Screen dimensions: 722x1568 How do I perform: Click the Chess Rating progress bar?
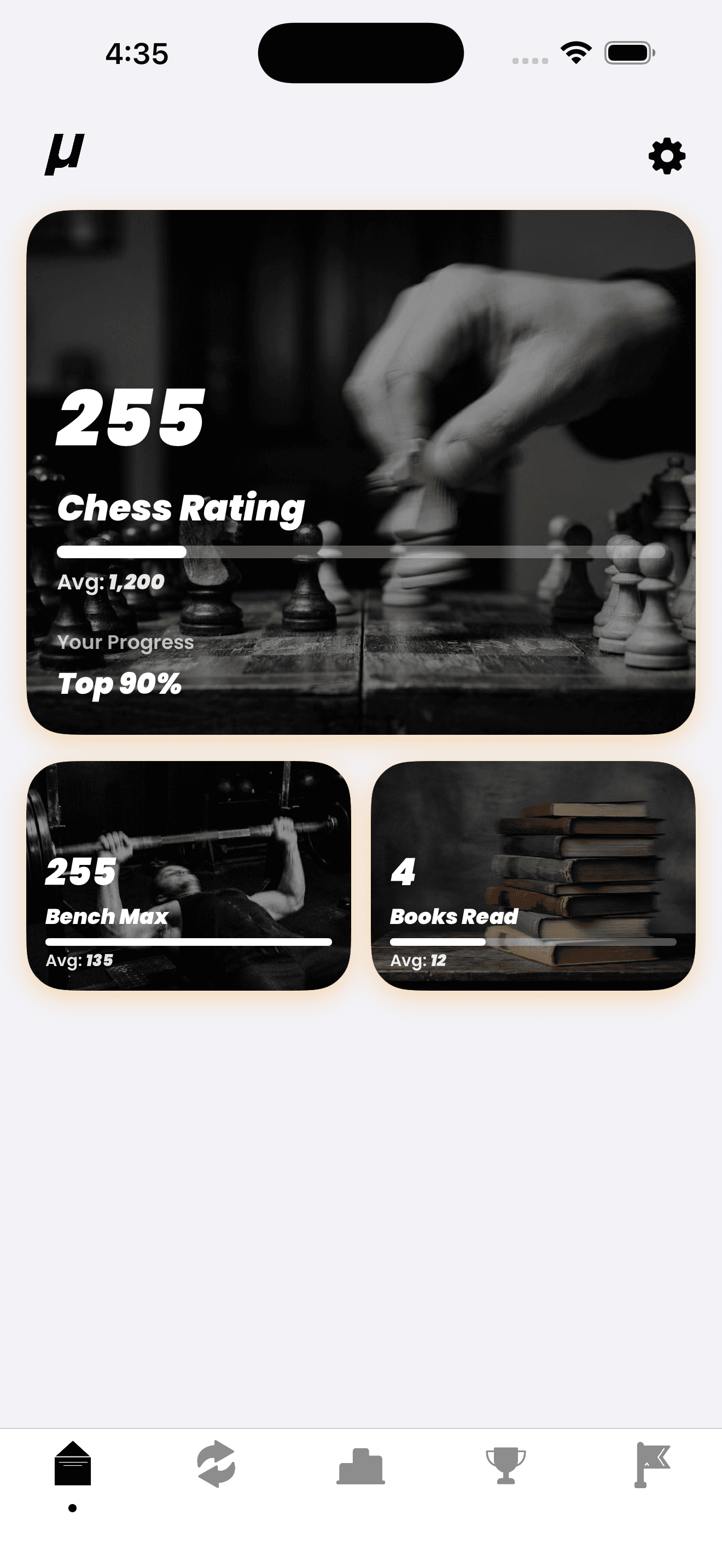click(x=361, y=553)
